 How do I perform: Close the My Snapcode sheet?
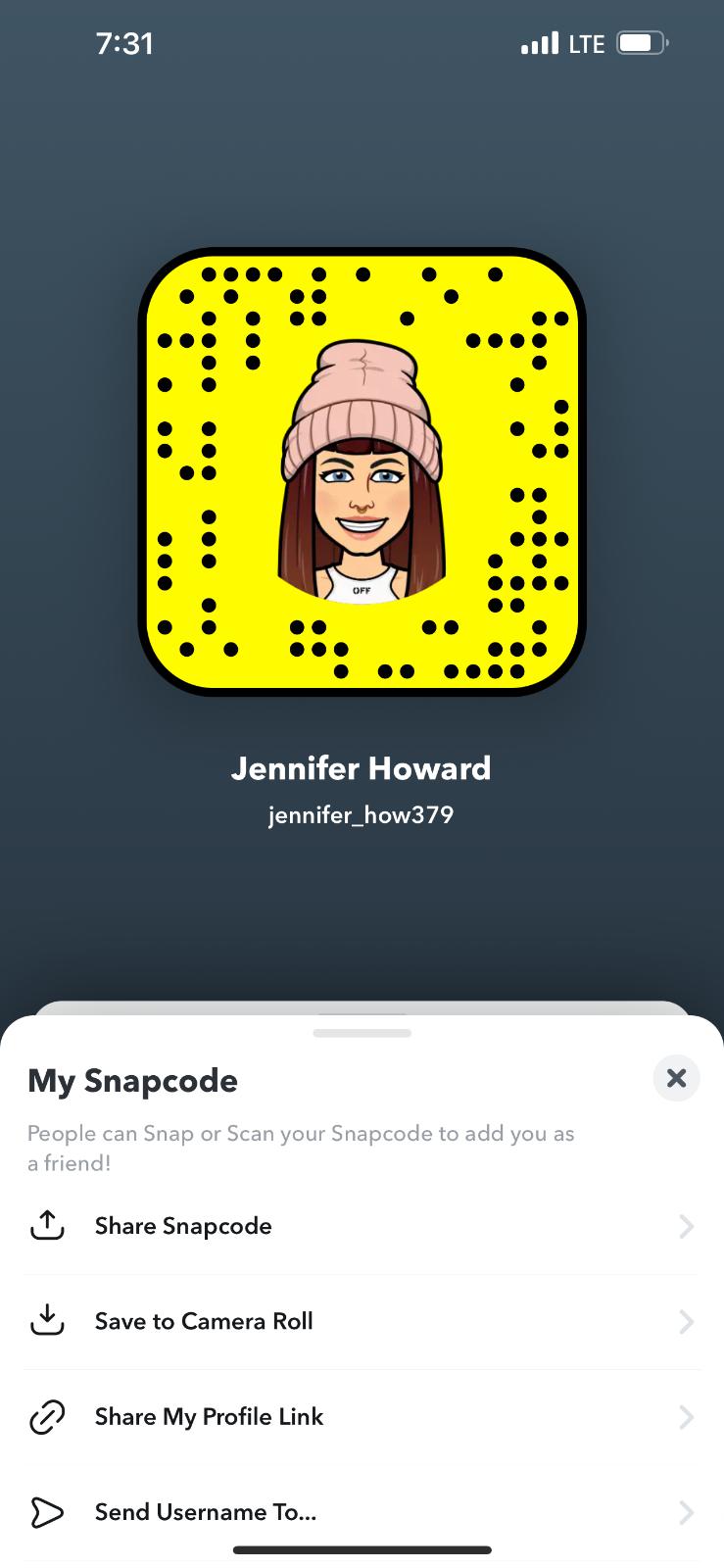(x=676, y=1078)
